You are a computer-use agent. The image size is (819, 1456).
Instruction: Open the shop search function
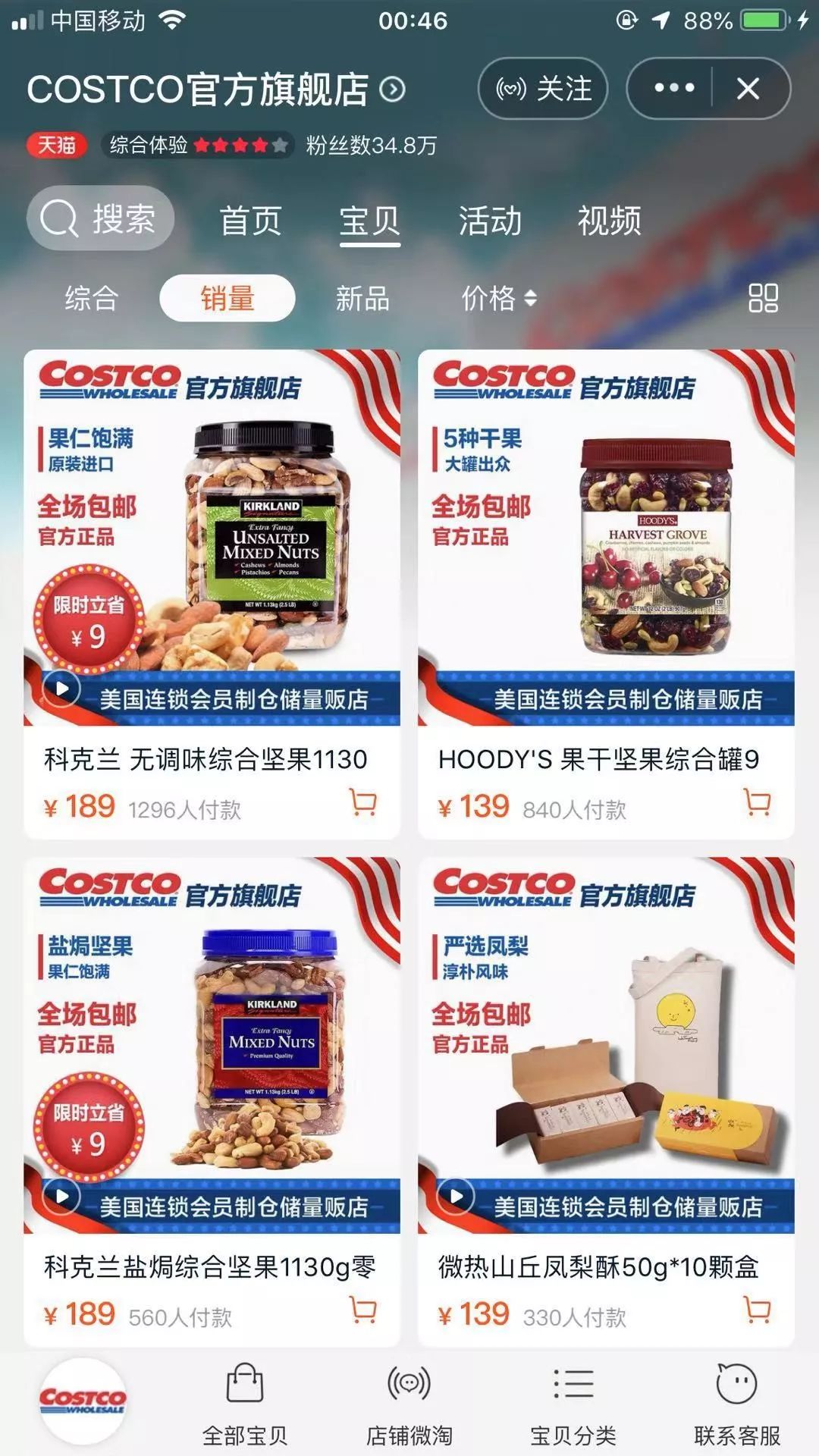[x=99, y=218]
